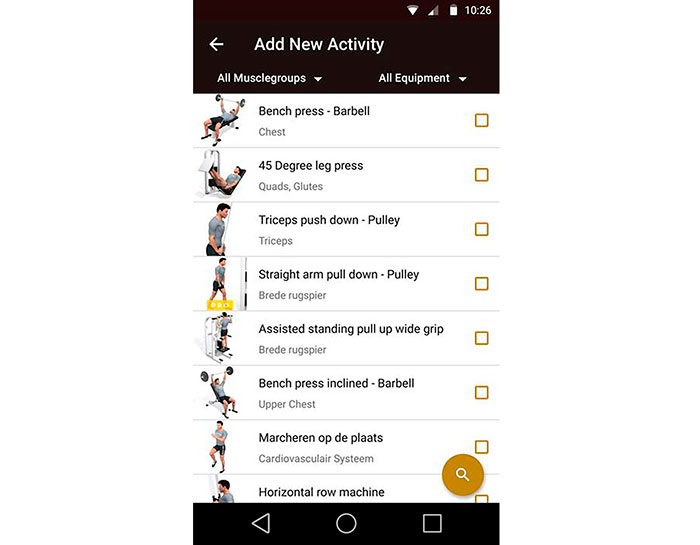Screen dimensions: 700x545
Task: Select the 45 Degree leg press checkbox
Action: coord(481,175)
